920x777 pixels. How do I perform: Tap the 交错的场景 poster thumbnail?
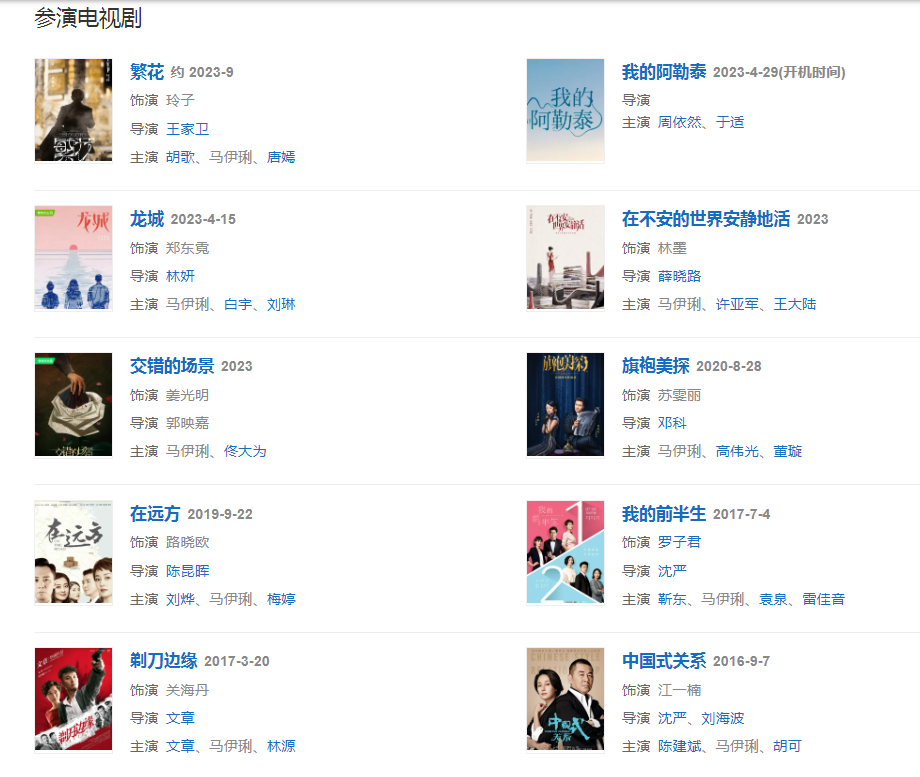(73, 404)
